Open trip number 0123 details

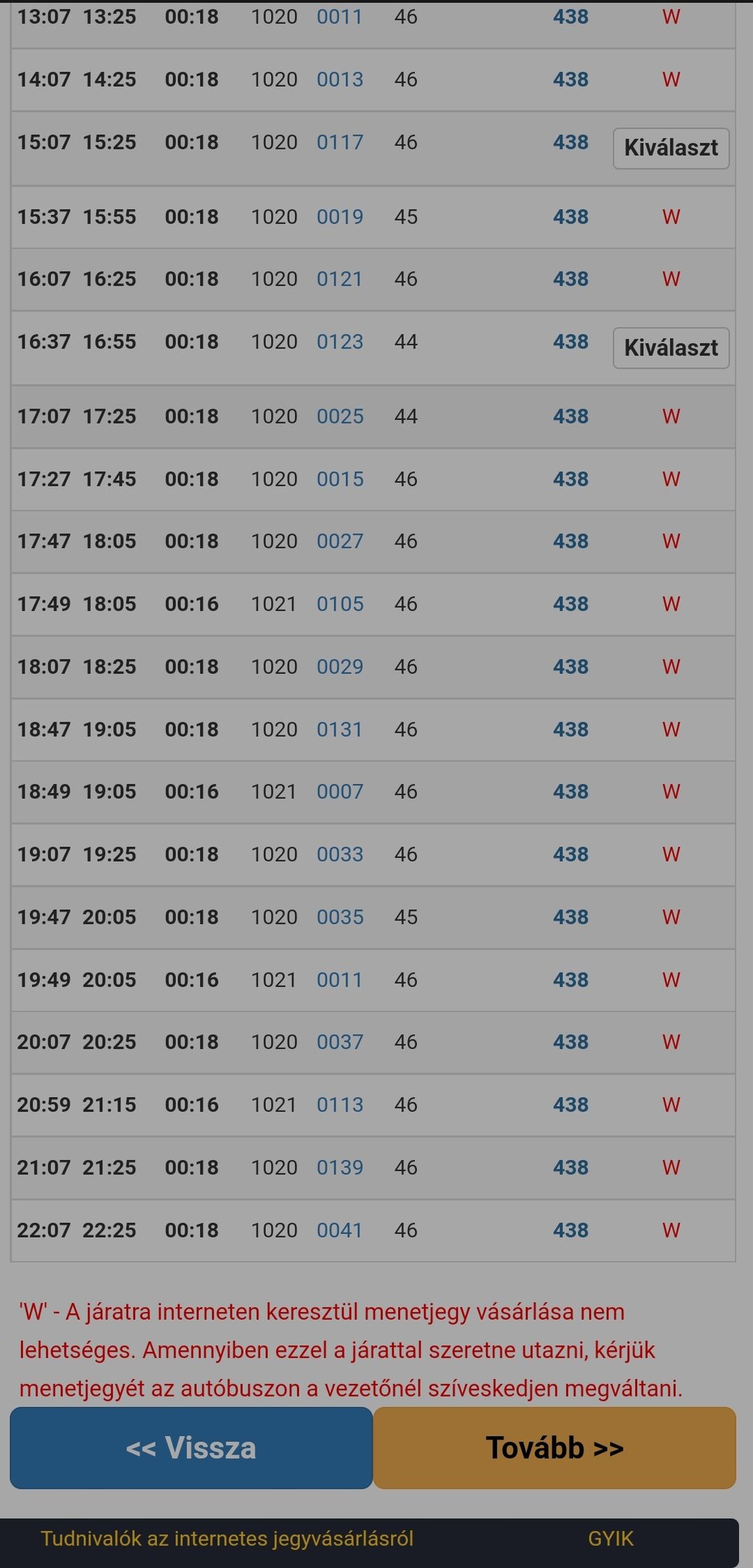coord(339,342)
